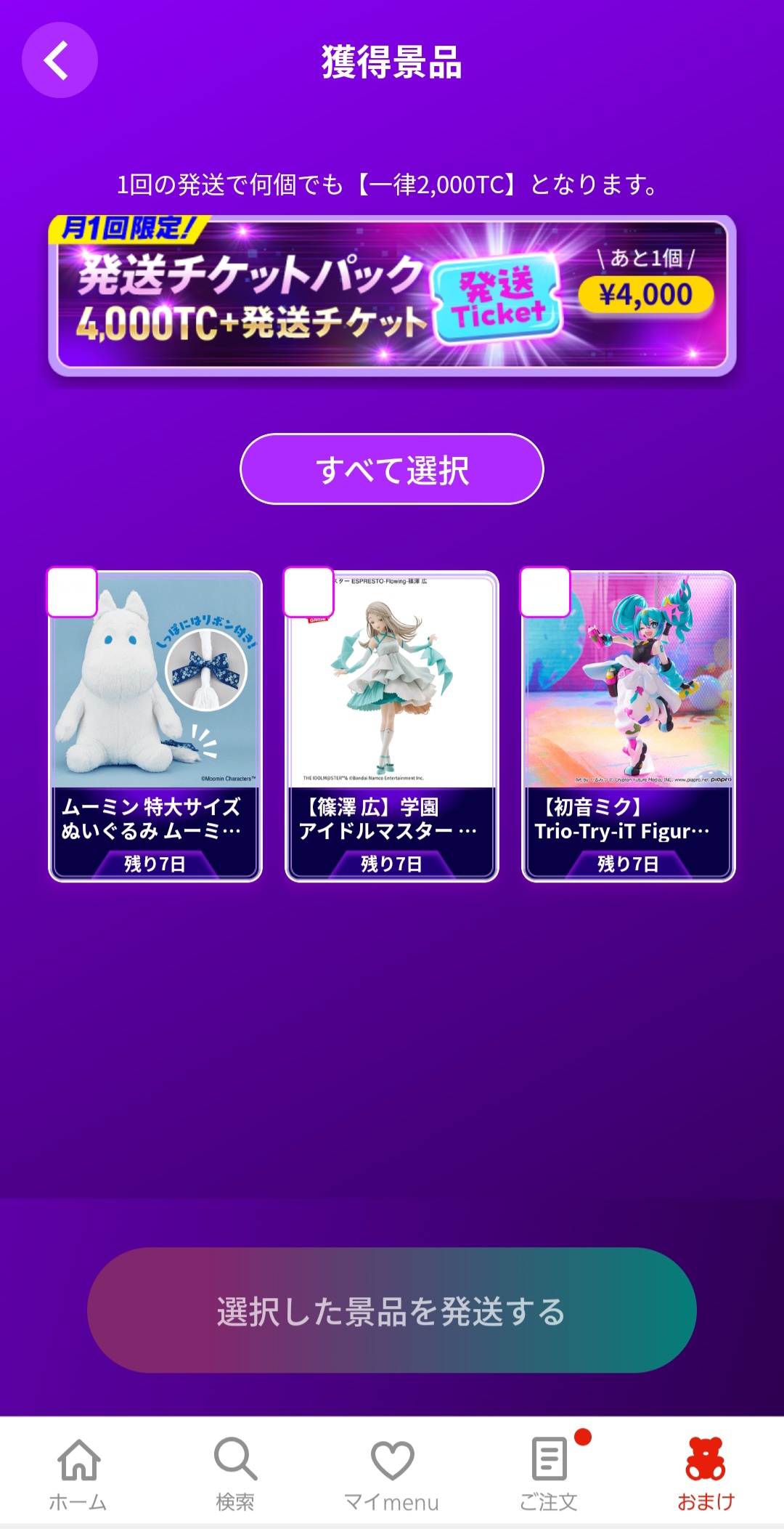Select the 篠澤 広 figure checkbox
The width and height of the screenshot is (784, 1529).
point(309,592)
